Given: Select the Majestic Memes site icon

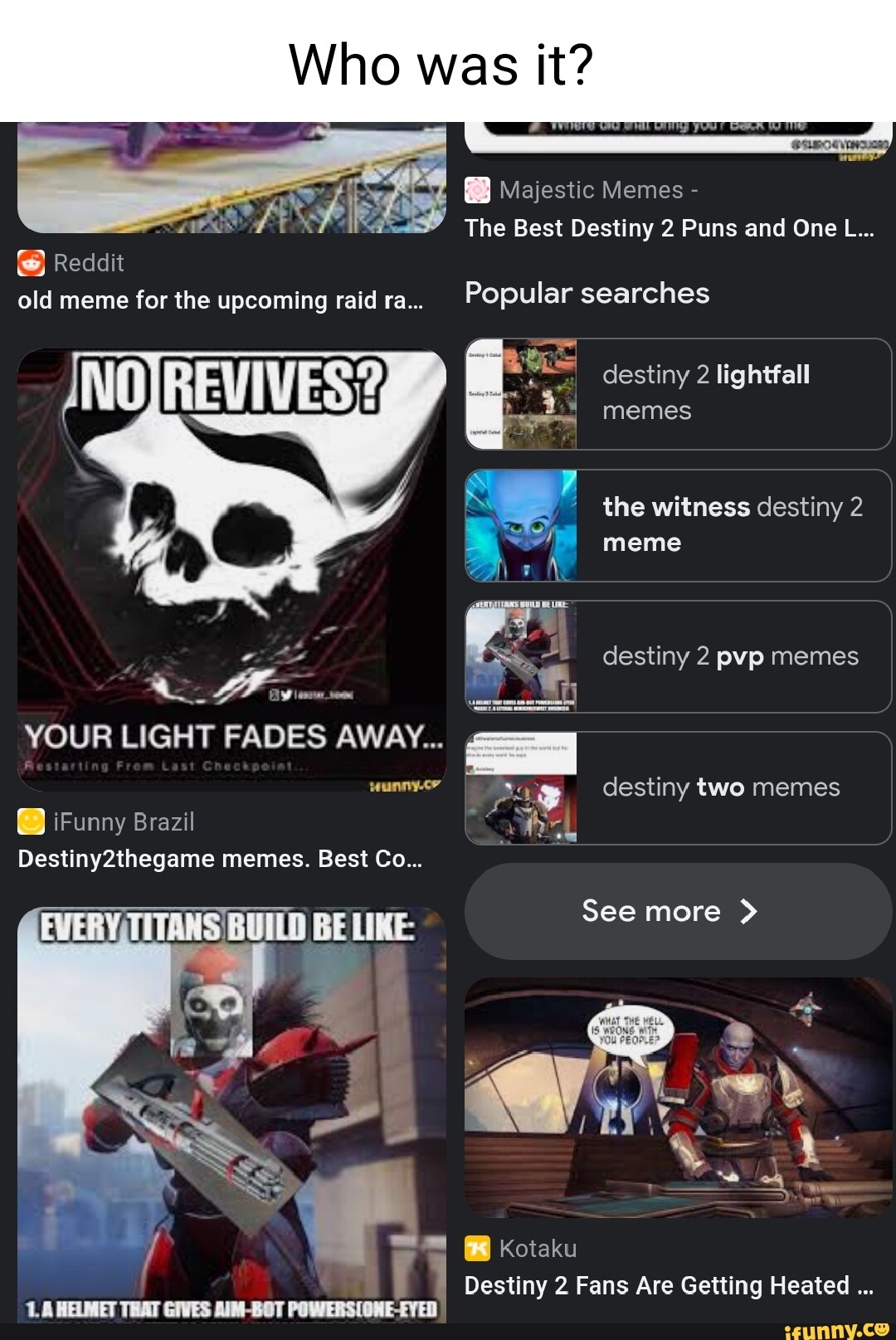Looking at the screenshot, I should [476, 189].
